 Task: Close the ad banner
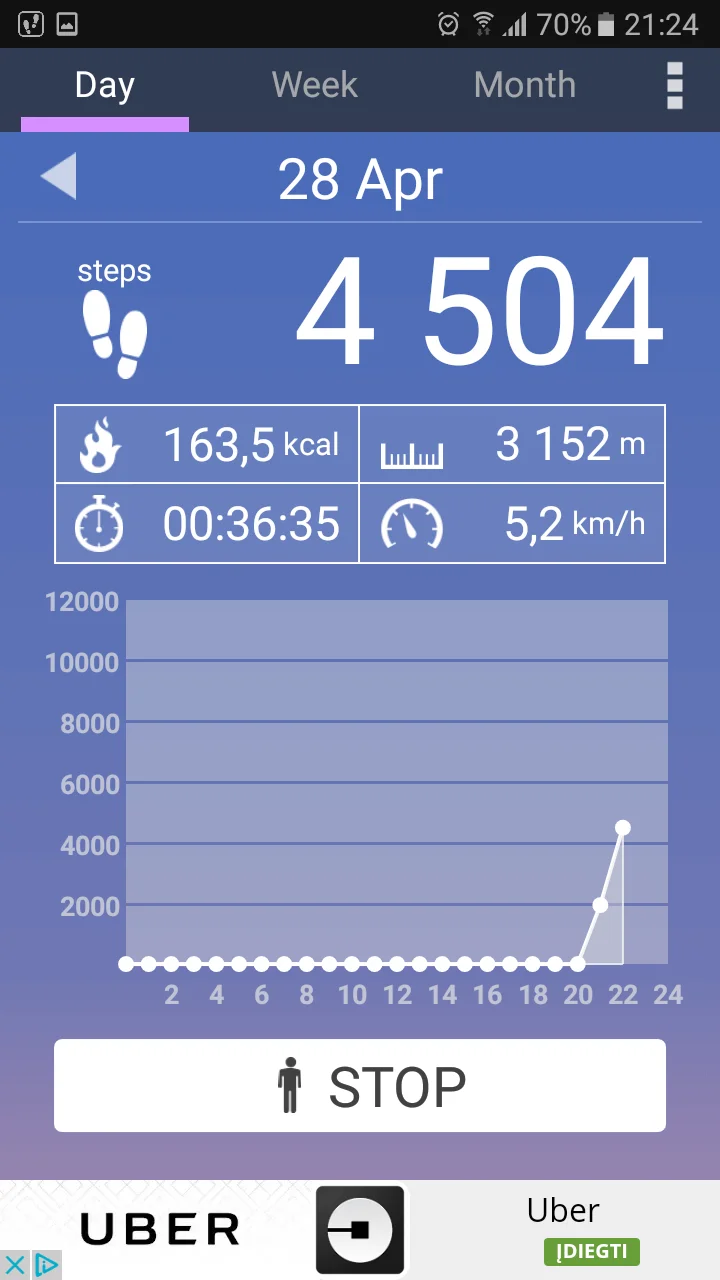[x=16, y=1265]
